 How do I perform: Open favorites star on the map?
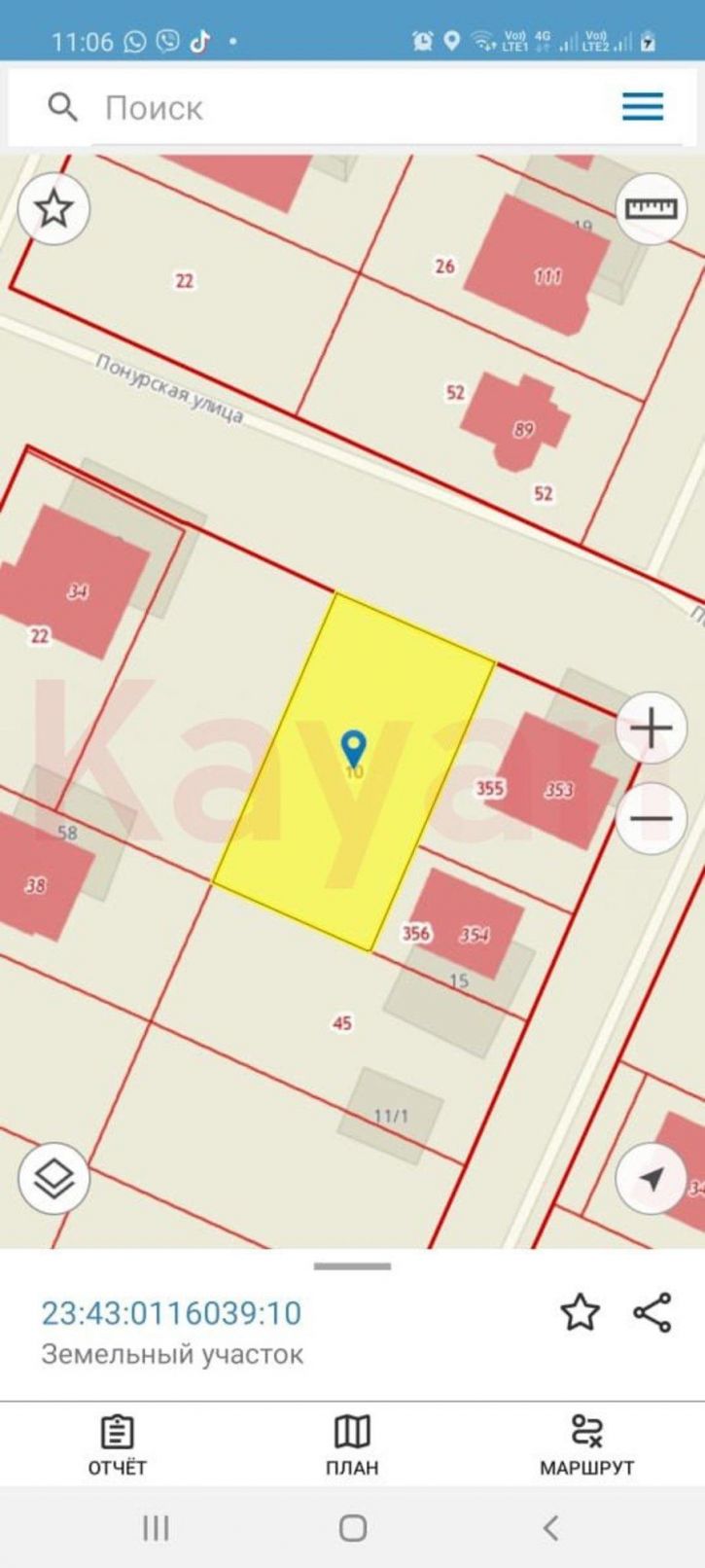(53, 208)
